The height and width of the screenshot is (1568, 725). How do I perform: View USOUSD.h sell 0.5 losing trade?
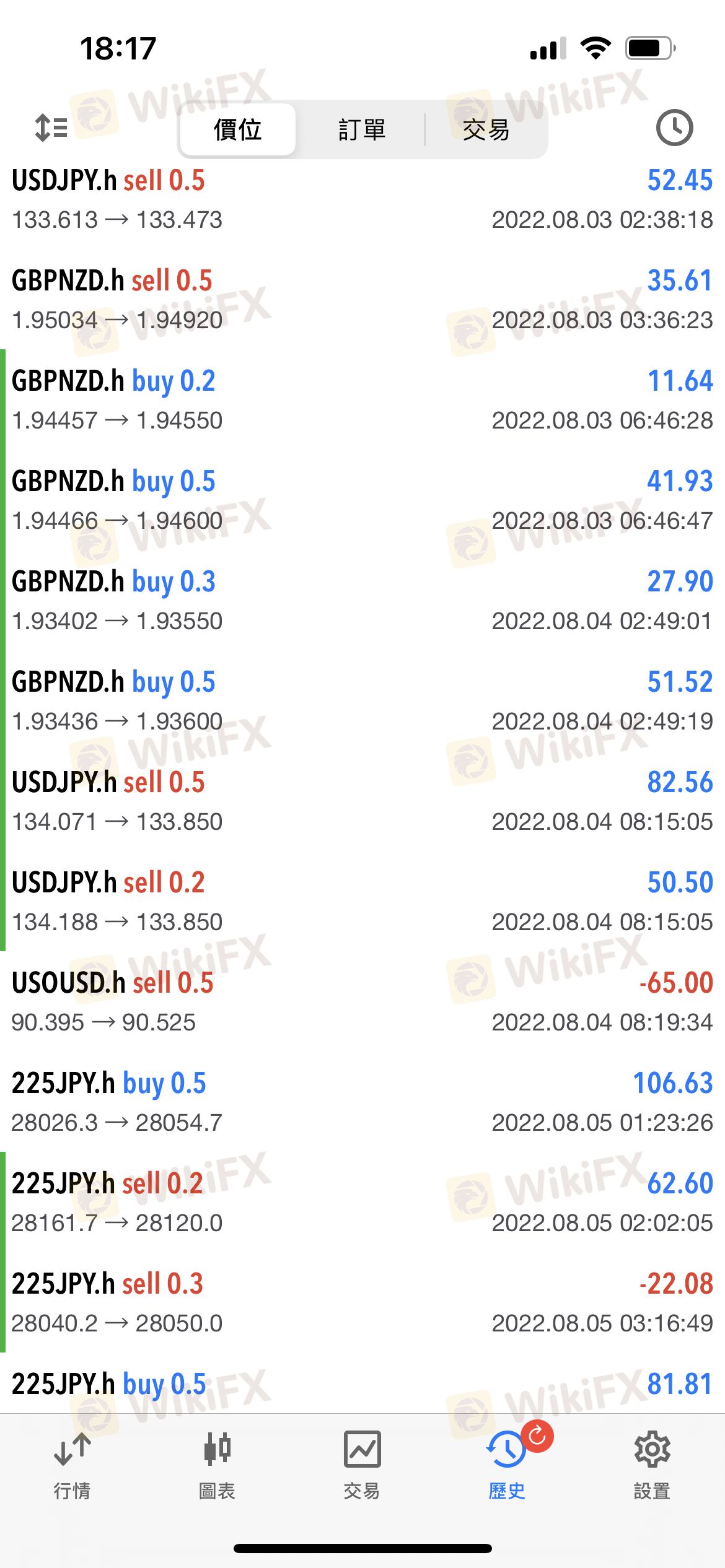(x=362, y=1002)
